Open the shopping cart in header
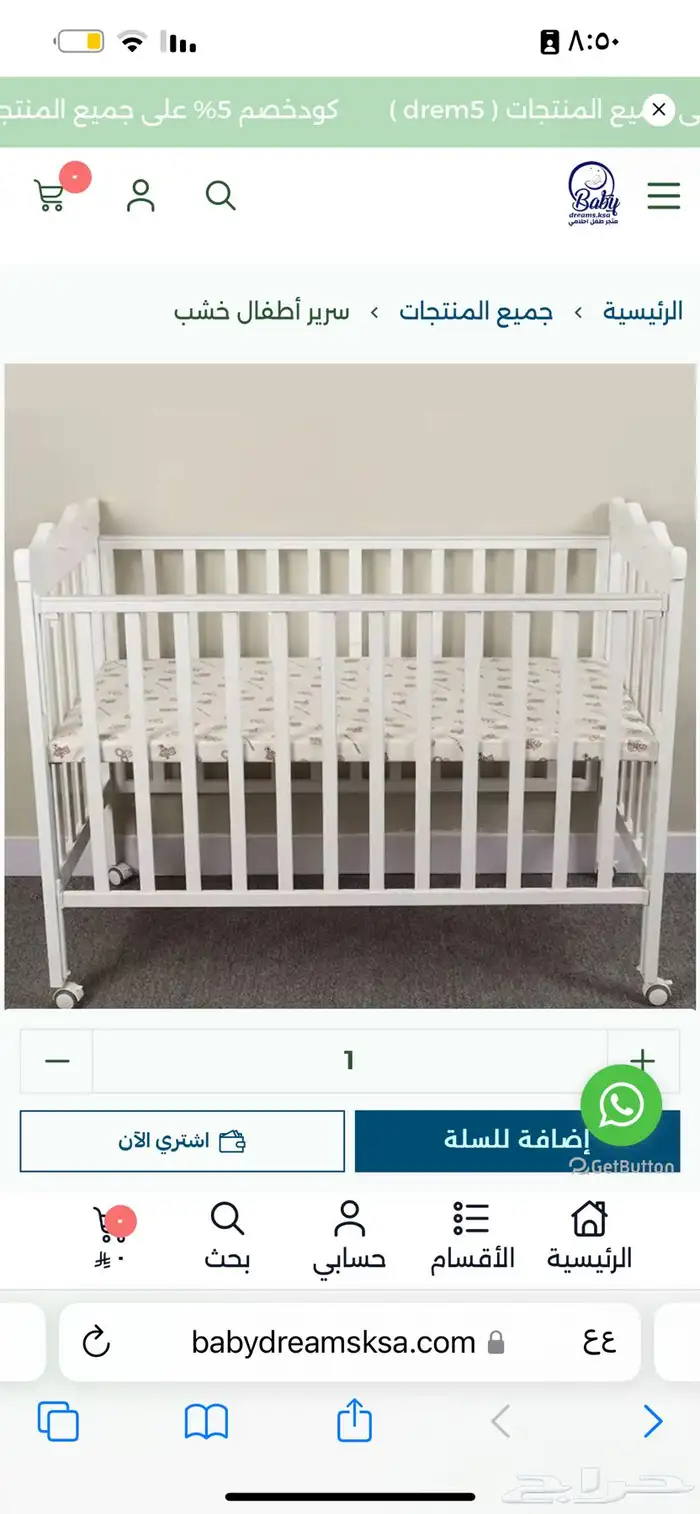Image resolution: width=700 pixels, height=1514 pixels. [x=52, y=194]
